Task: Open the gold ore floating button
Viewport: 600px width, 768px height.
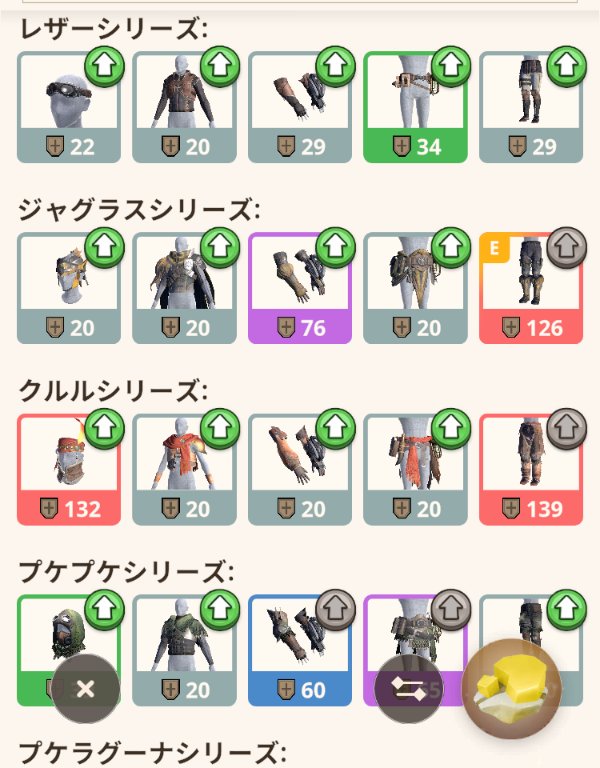Action: click(511, 689)
